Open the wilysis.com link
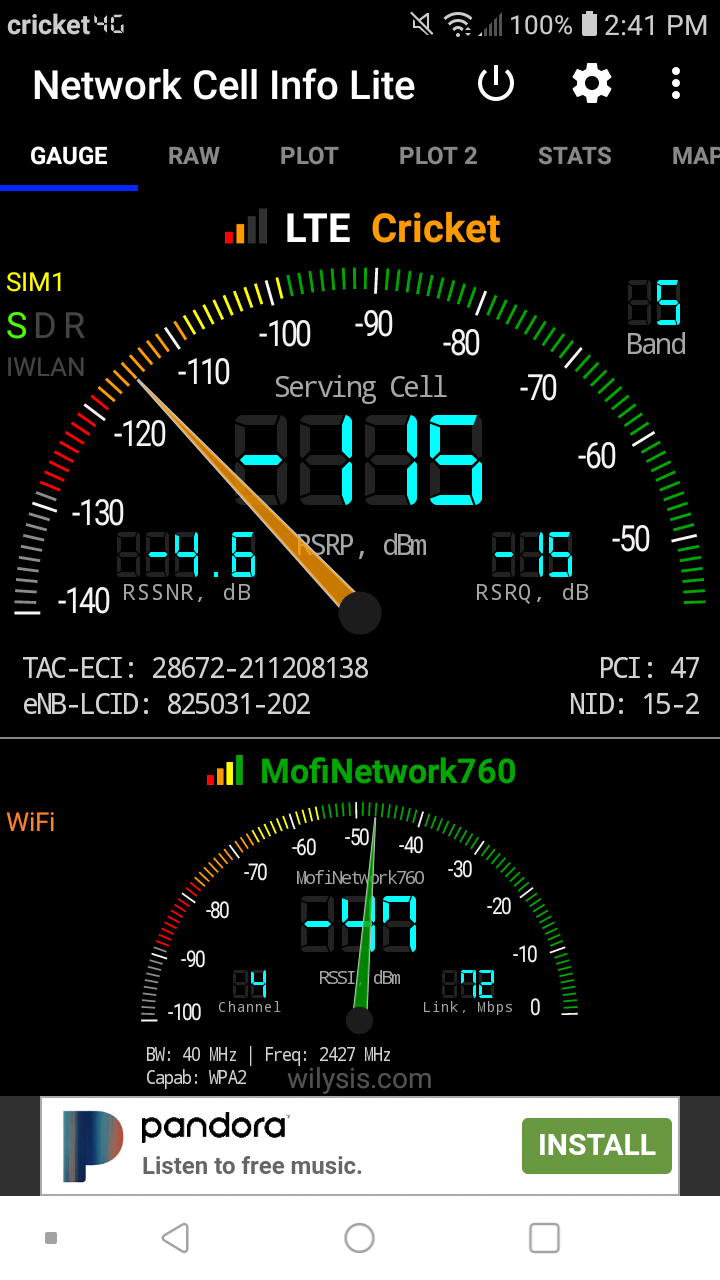720x1280 pixels. 358,1079
